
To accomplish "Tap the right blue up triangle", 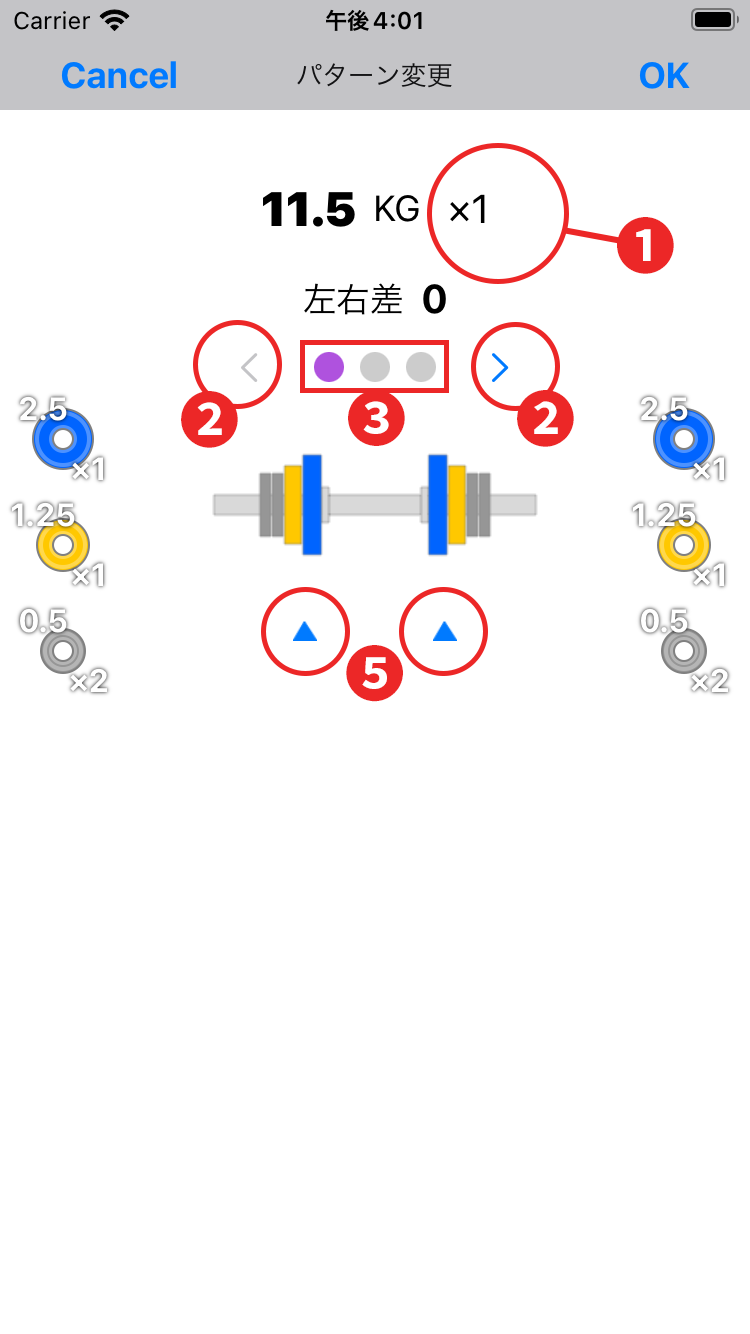I will click(x=444, y=631).
